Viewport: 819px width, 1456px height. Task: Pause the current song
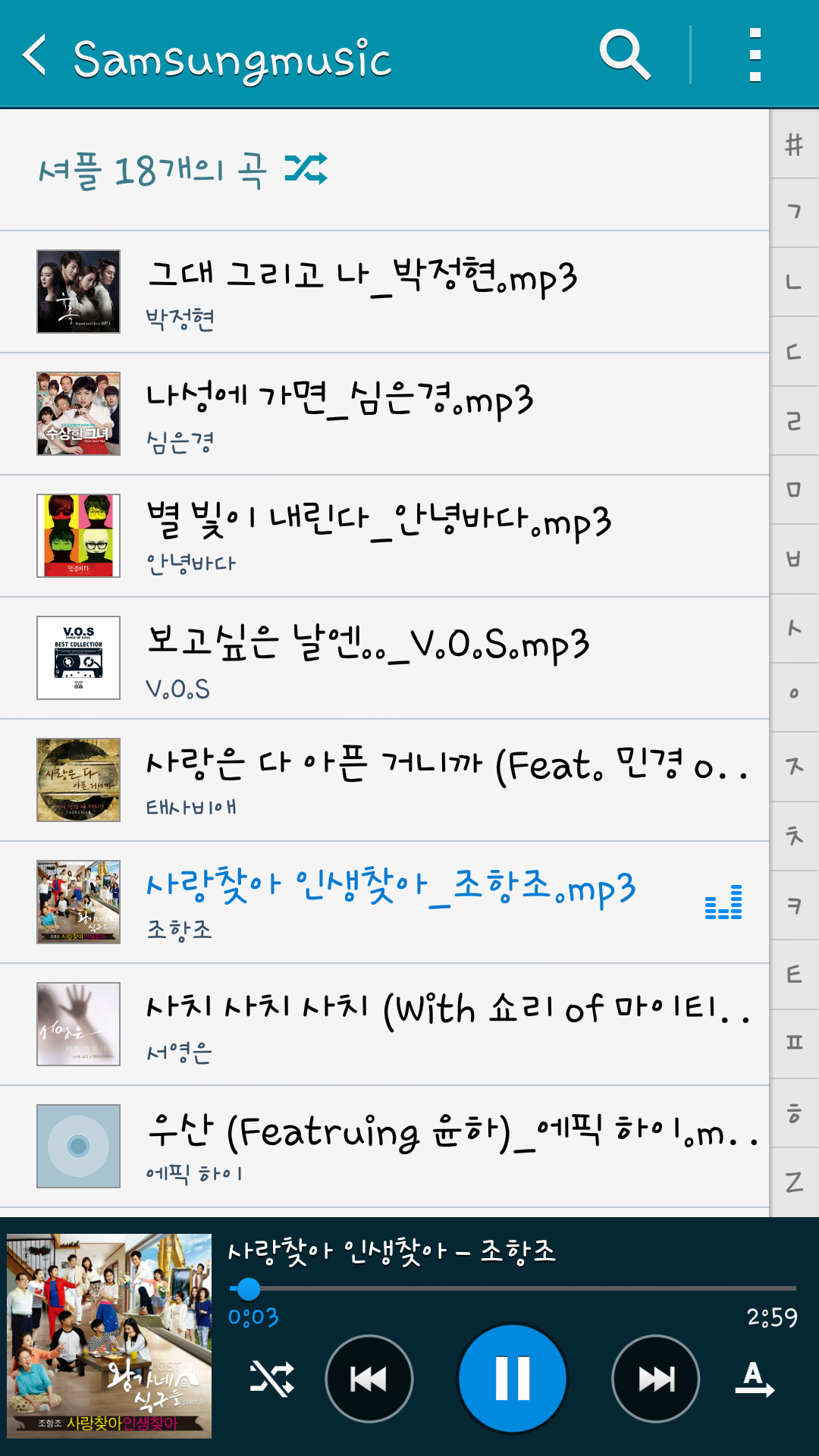point(513,1378)
